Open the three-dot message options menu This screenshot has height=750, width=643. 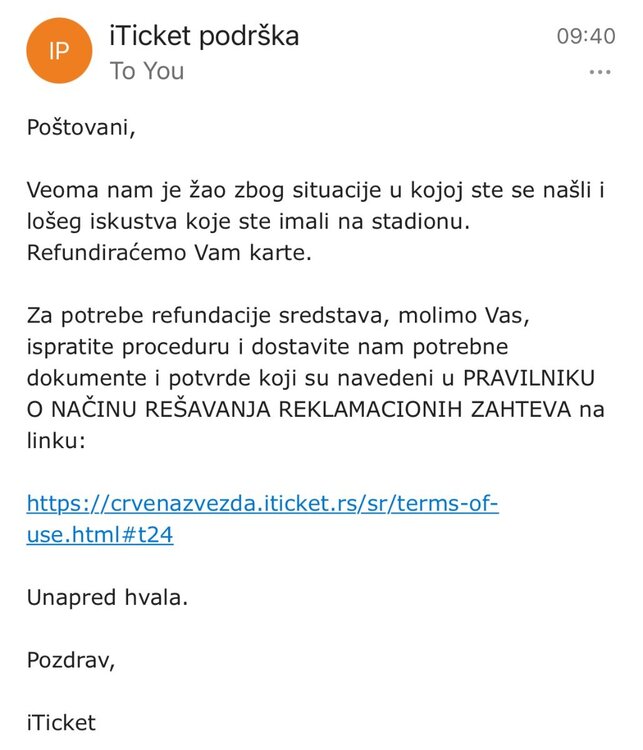click(600, 72)
